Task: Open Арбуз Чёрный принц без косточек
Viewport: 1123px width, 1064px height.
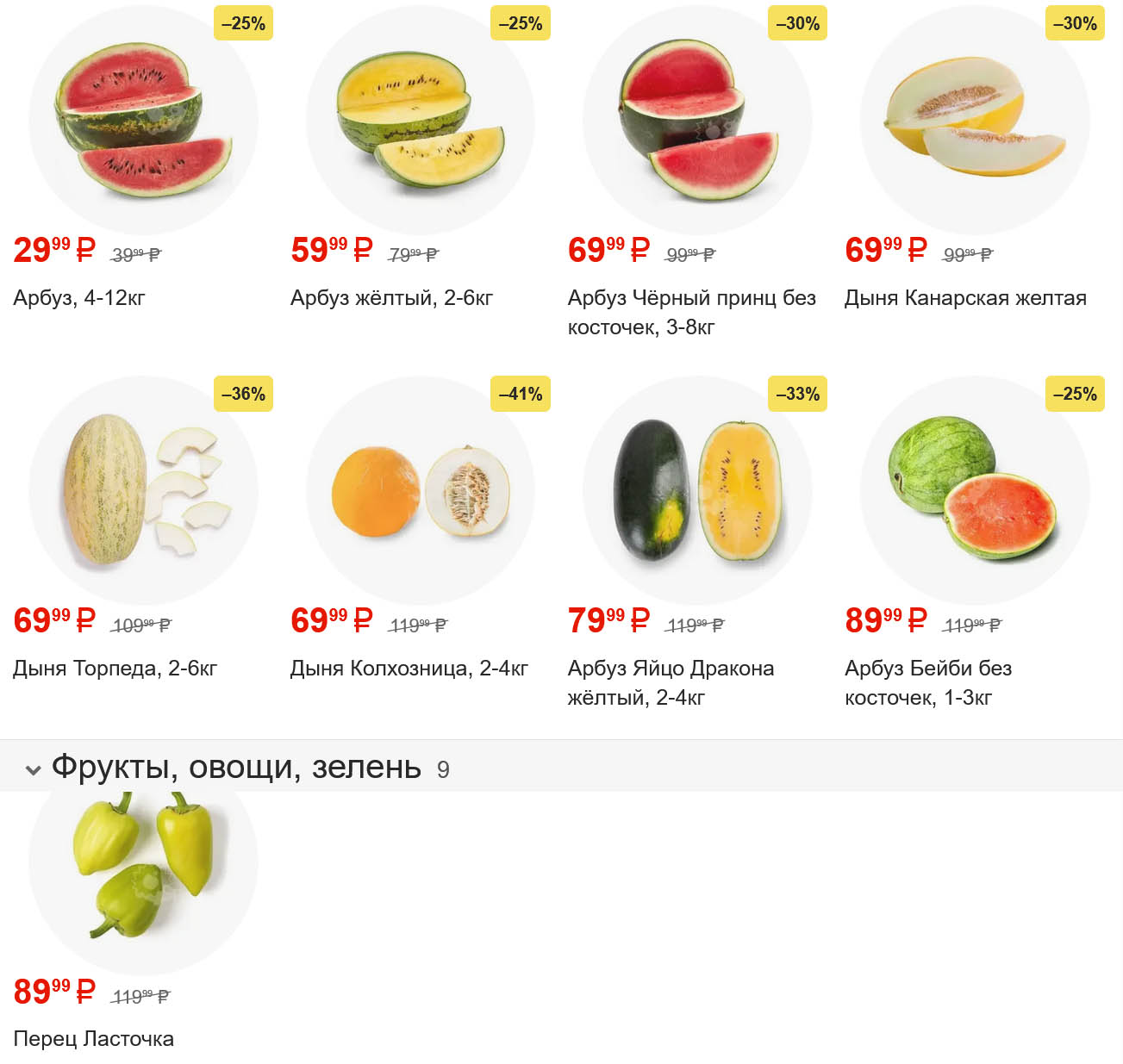Action: click(x=691, y=312)
